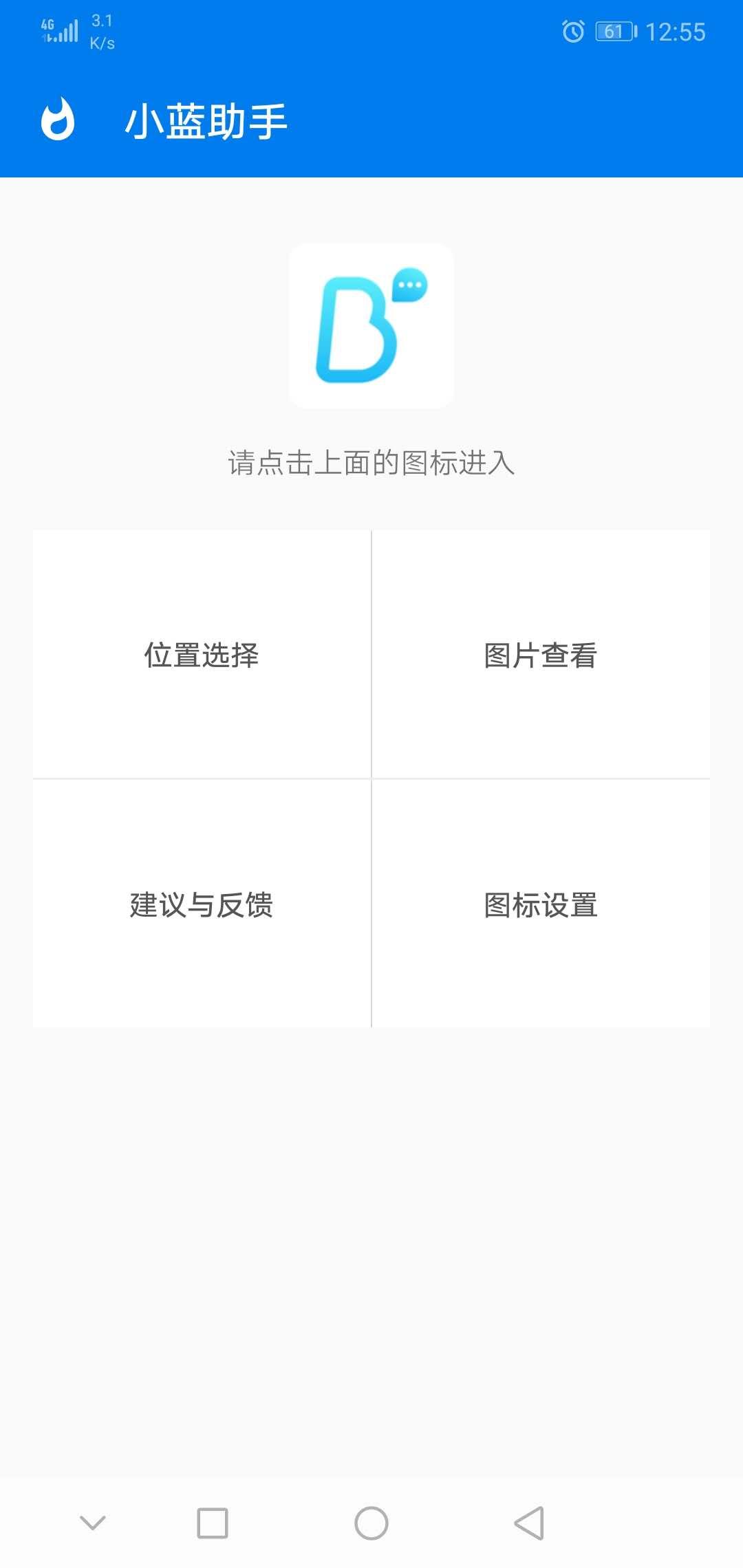Hide the navigation bar with the down arrow
Screen dimensions: 743x1568
[x=93, y=1523]
